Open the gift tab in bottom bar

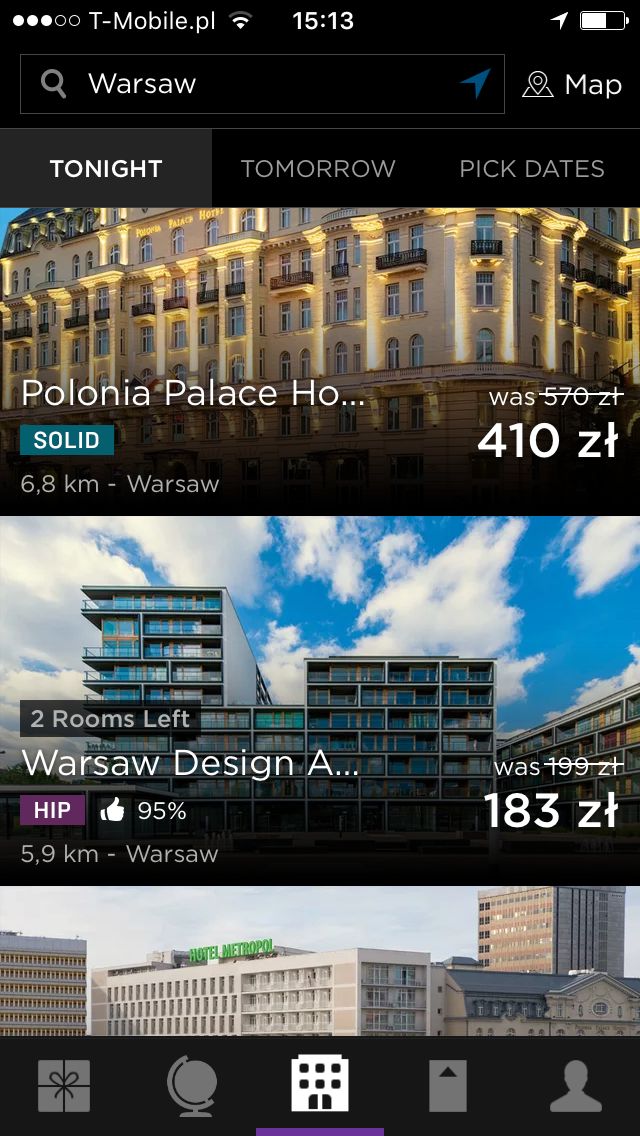pyautogui.click(x=64, y=1086)
